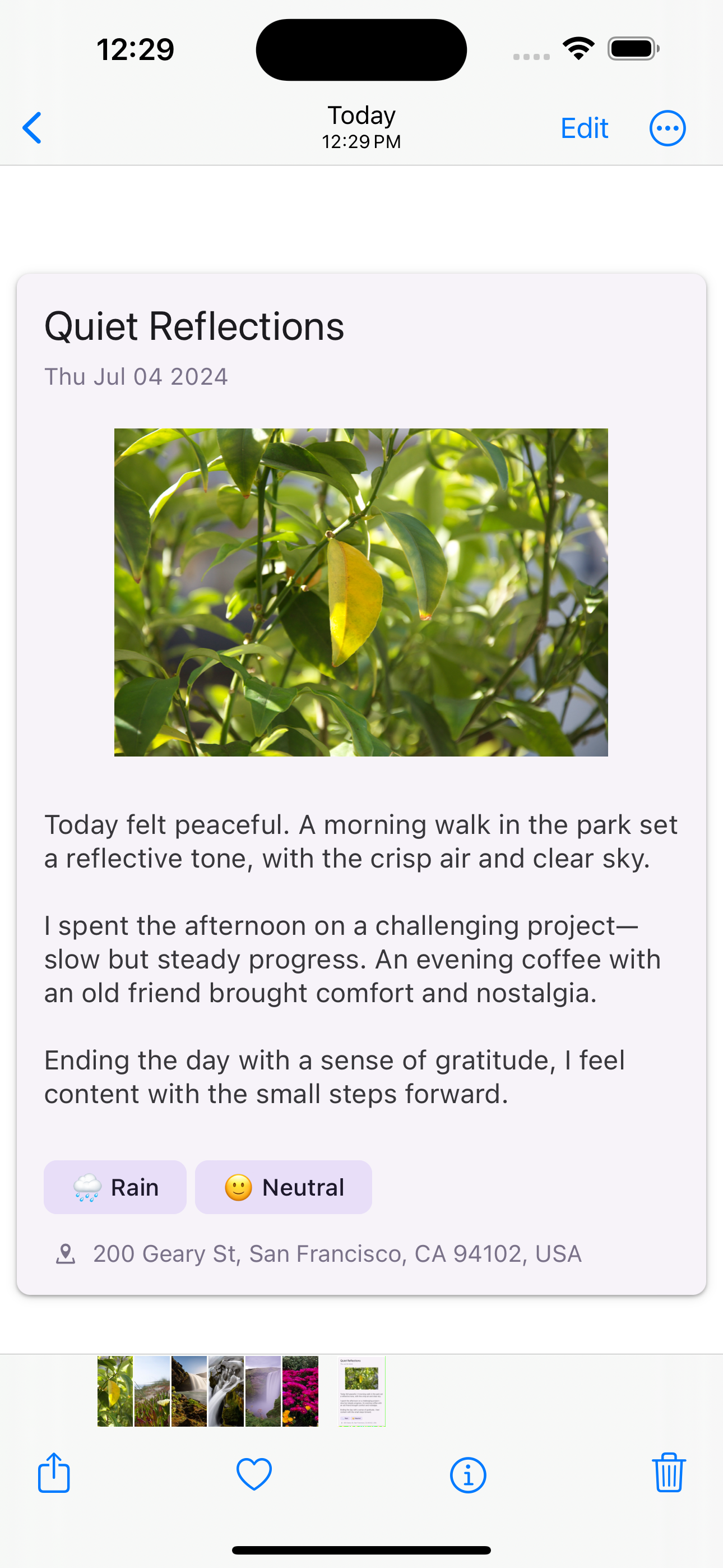Tap Edit to modify this photo
723x1568 pixels.
(x=583, y=128)
